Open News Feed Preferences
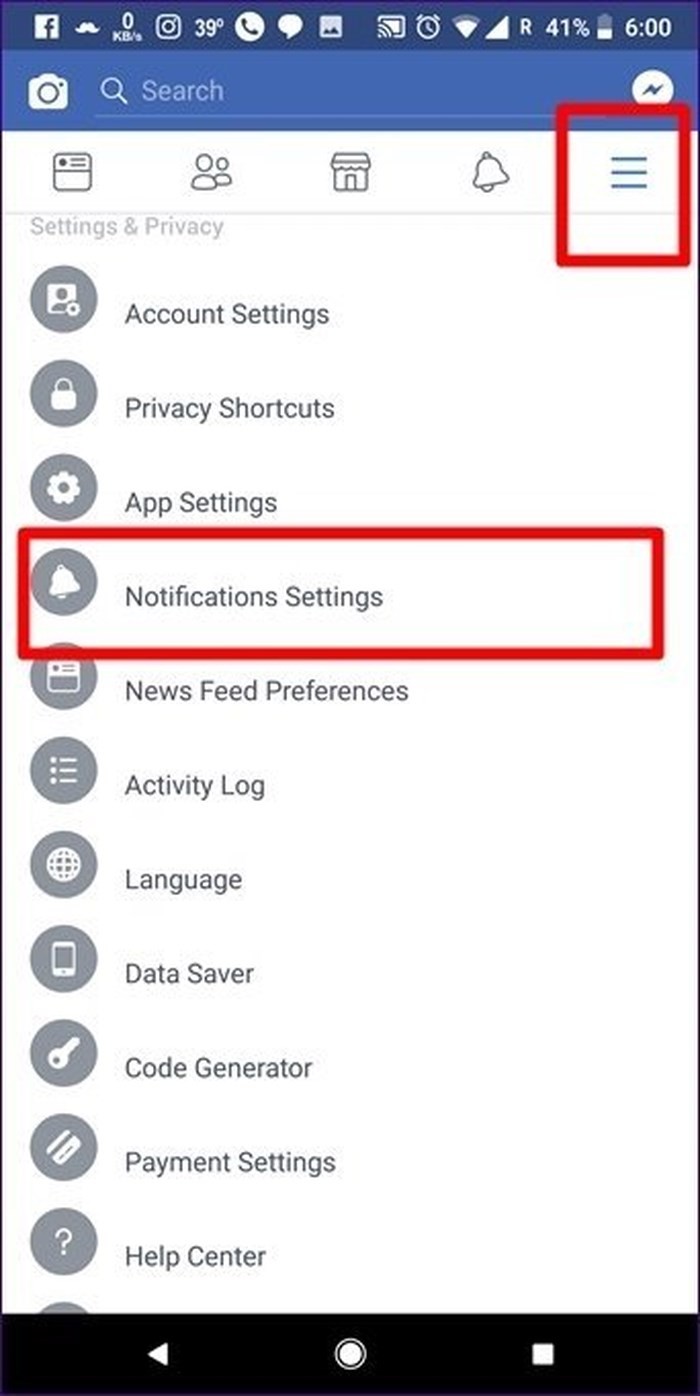Viewport: 700px width, 1396px height. 266,691
